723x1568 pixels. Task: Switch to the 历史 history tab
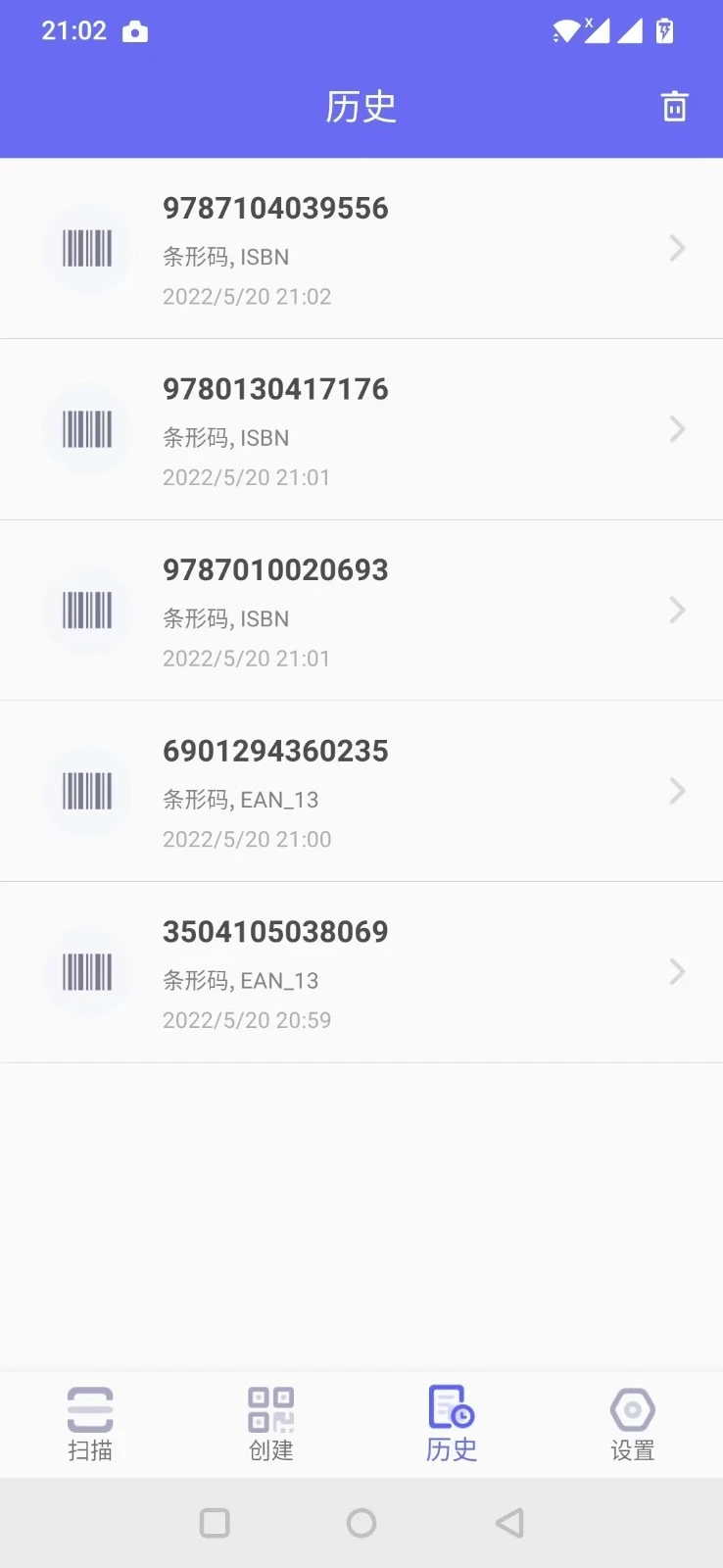pos(451,1424)
